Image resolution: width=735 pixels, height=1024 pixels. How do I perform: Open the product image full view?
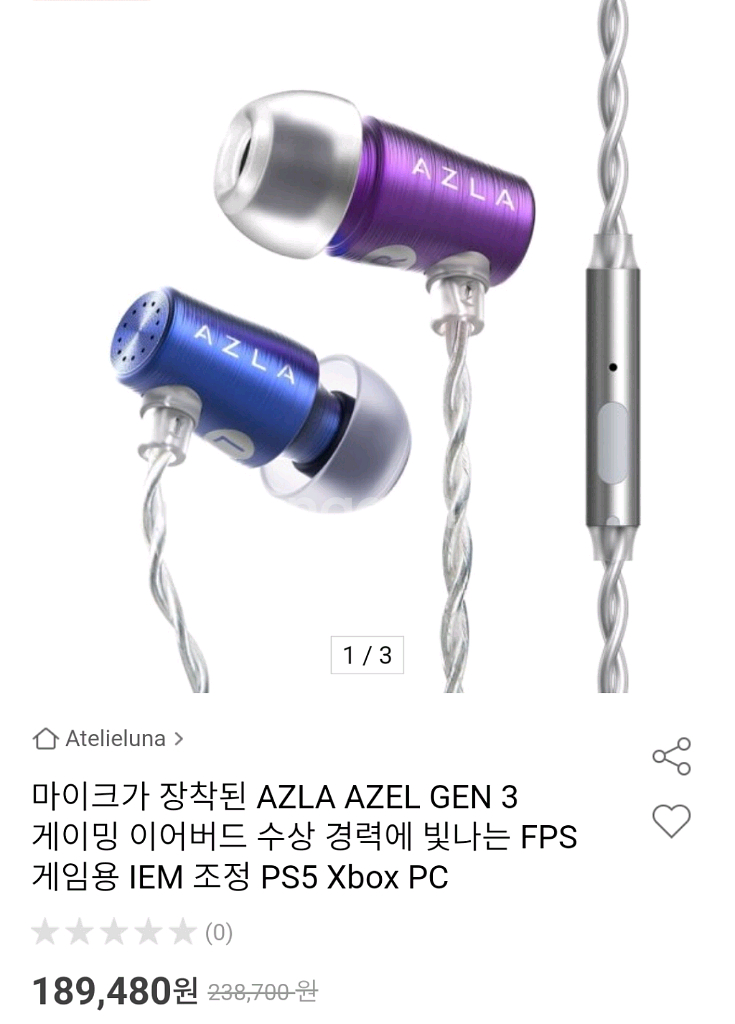367,340
